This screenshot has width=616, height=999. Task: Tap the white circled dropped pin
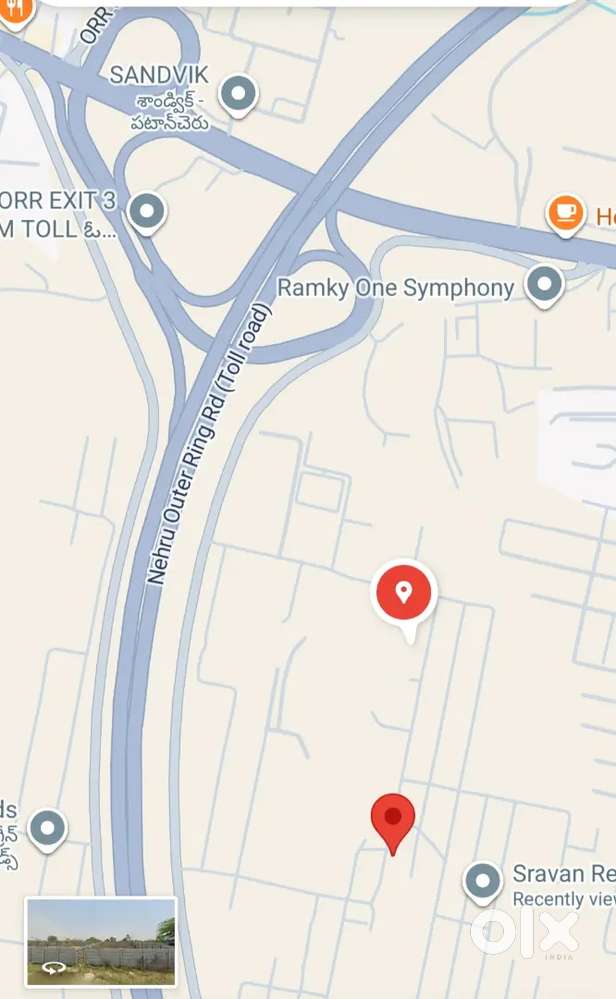pos(404,594)
